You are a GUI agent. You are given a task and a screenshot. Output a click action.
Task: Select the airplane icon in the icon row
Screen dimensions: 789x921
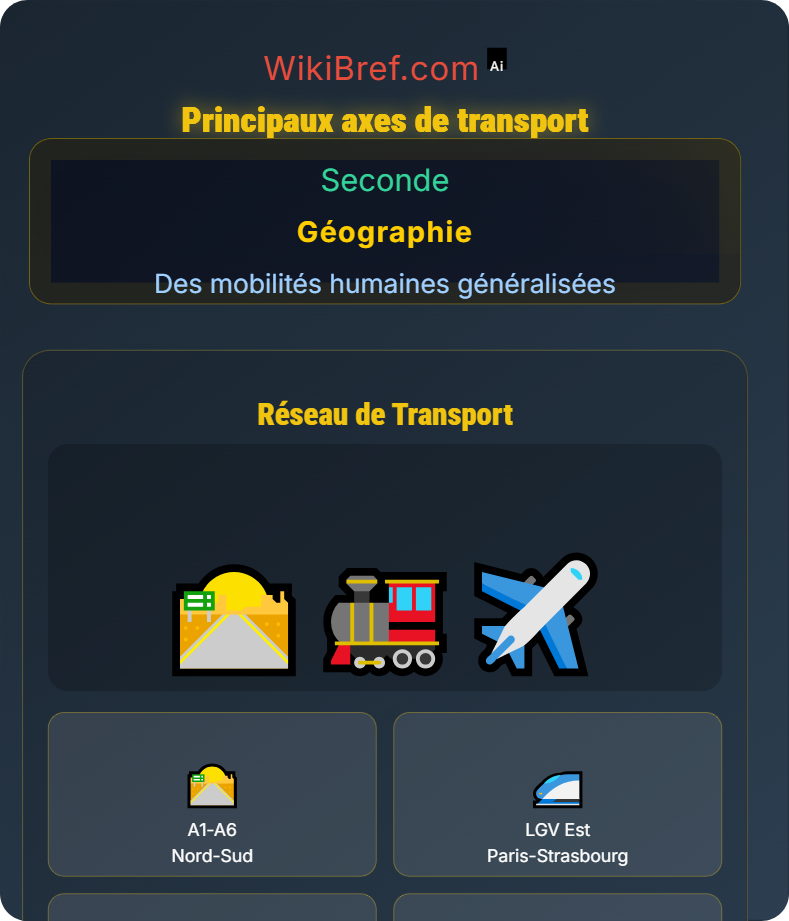[x=535, y=615]
